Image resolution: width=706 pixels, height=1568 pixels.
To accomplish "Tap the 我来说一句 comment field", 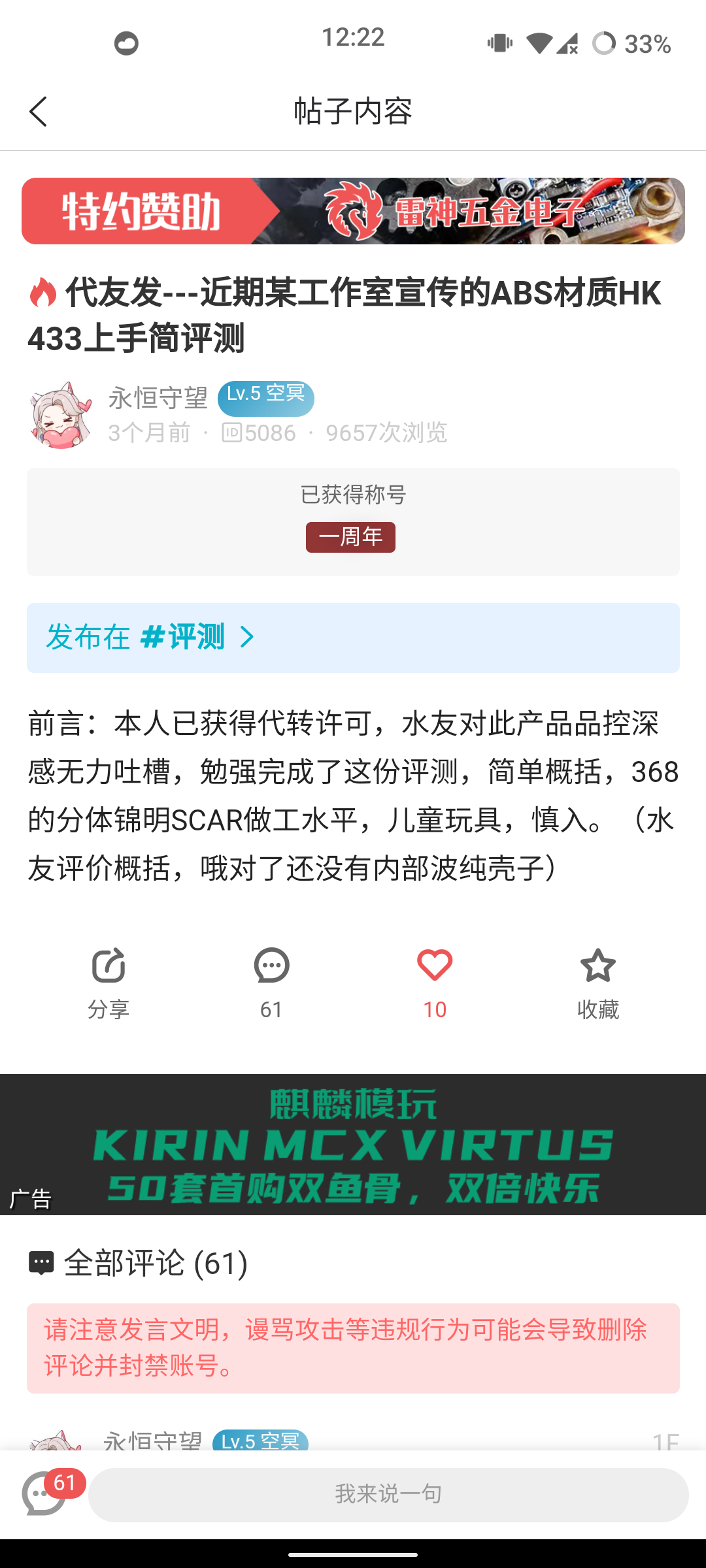I will coord(388,1494).
